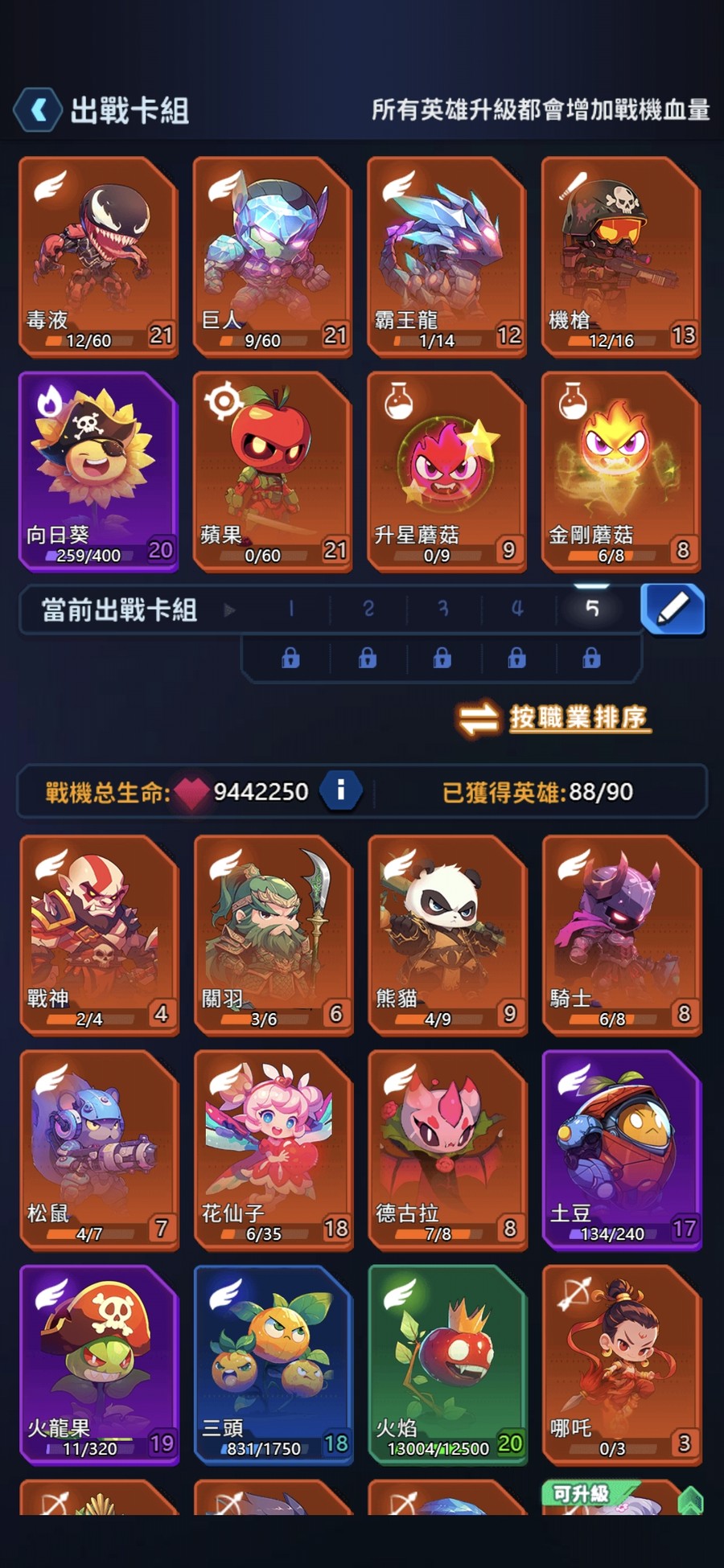Open the 蘋果 hero card
Image resolution: width=724 pixels, height=1568 pixels.
(x=273, y=470)
